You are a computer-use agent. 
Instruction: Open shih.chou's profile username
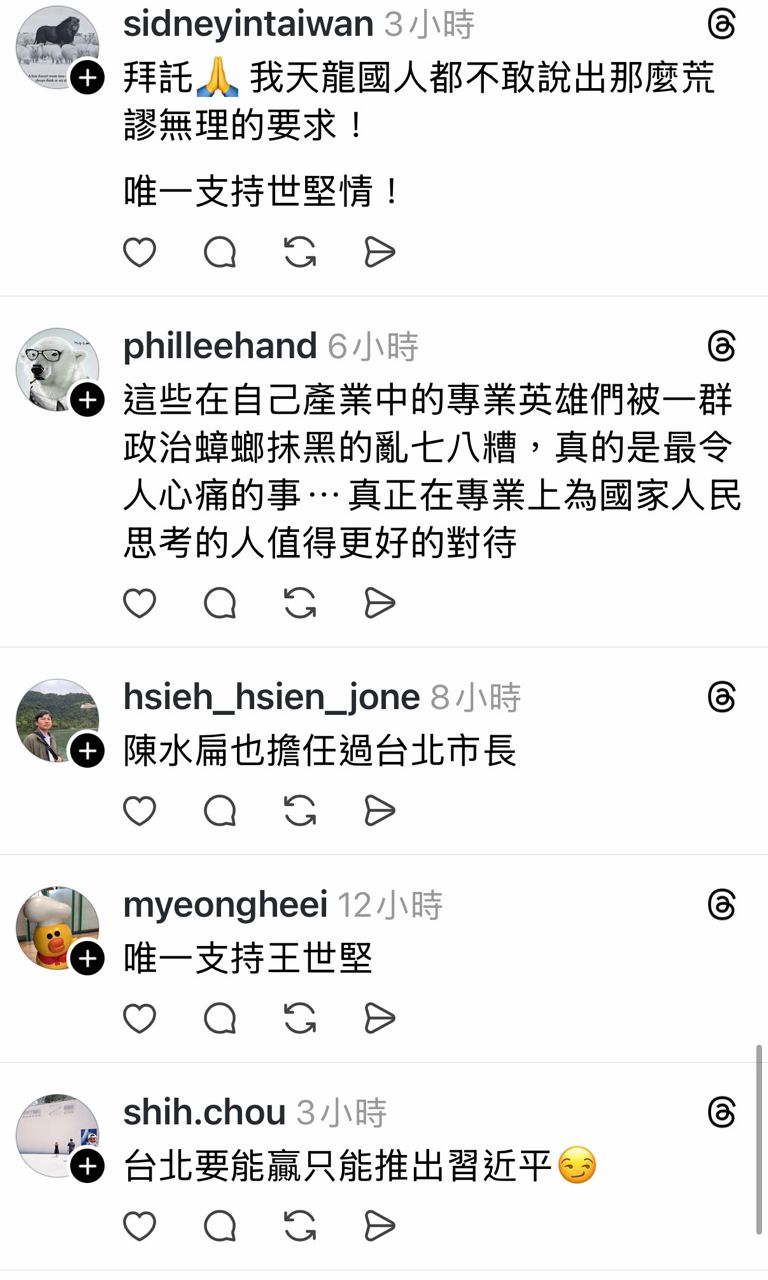click(x=204, y=1112)
